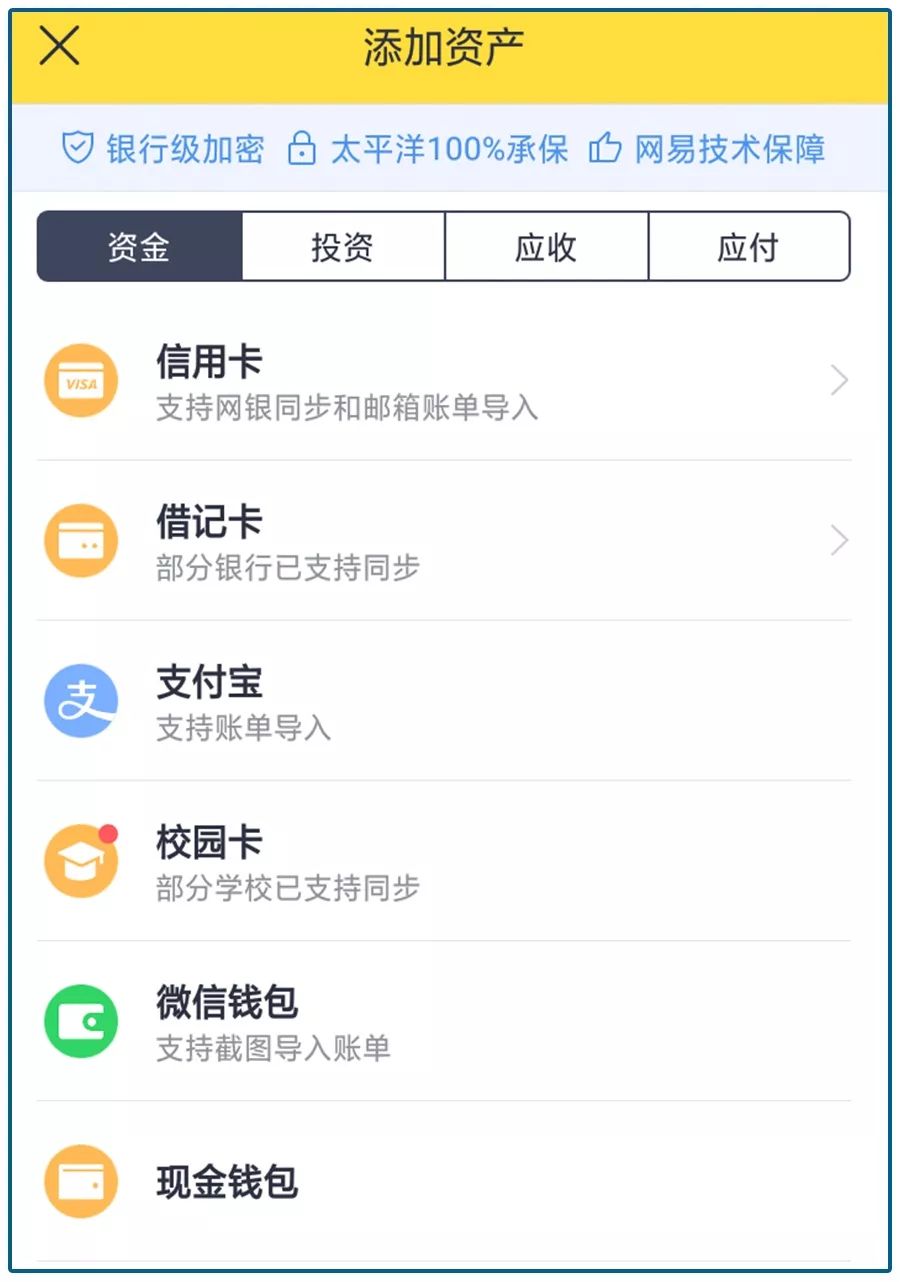The width and height of the screenshot is (900, 1282).
Task: Open the 应收 tab
Action: (x=545, y=247)
